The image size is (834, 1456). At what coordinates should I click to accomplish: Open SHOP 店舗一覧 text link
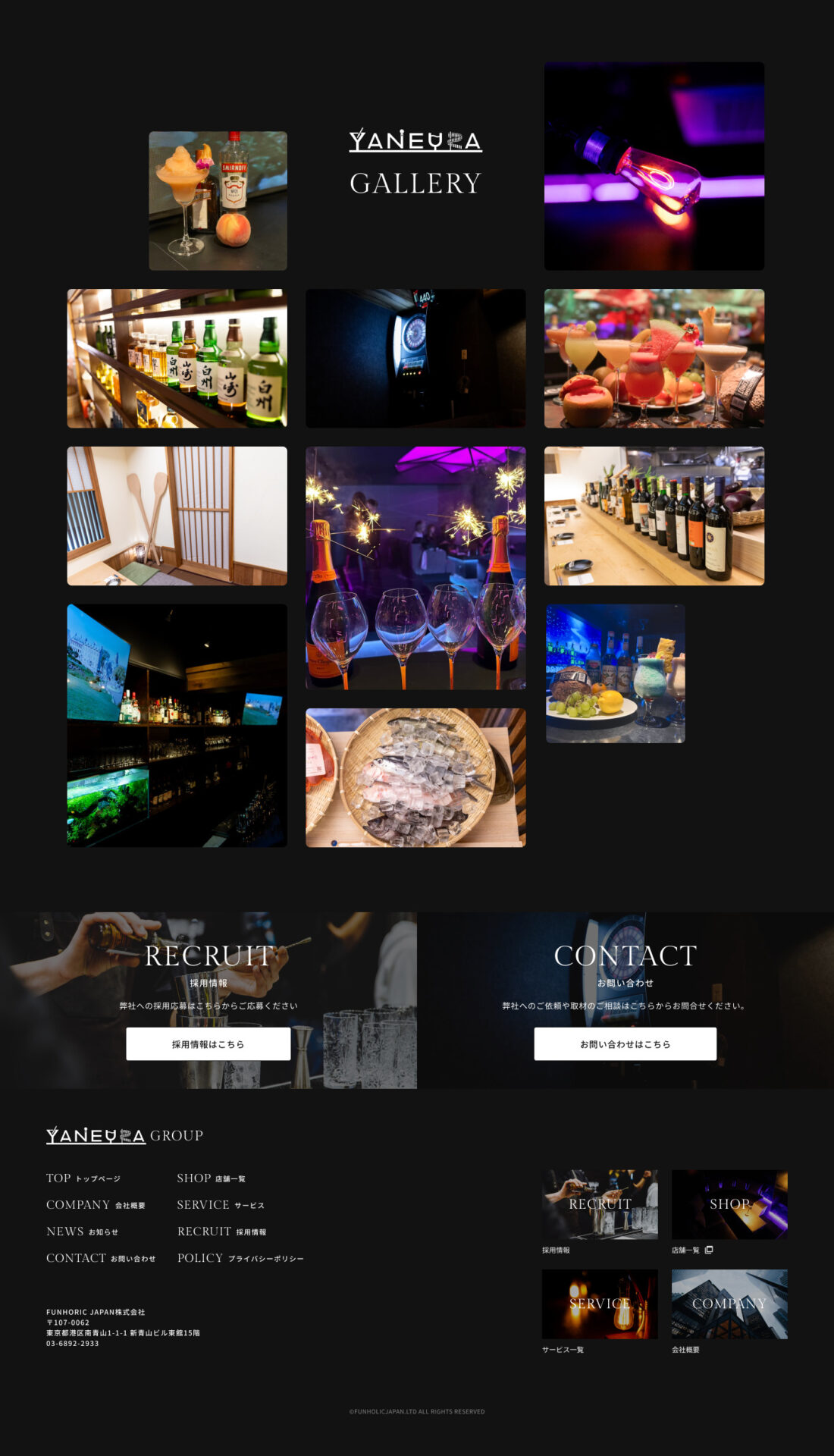(211, 1178)
